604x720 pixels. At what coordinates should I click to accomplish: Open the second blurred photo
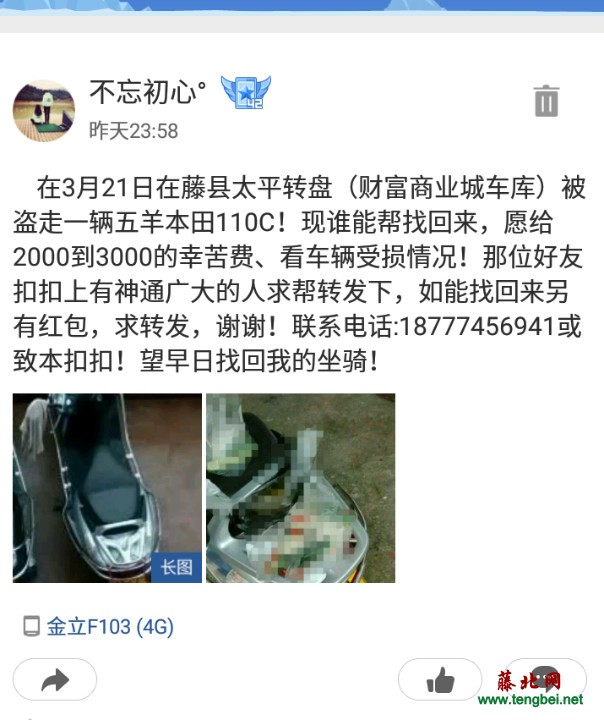pyautogui.click(x=300, y=488)
